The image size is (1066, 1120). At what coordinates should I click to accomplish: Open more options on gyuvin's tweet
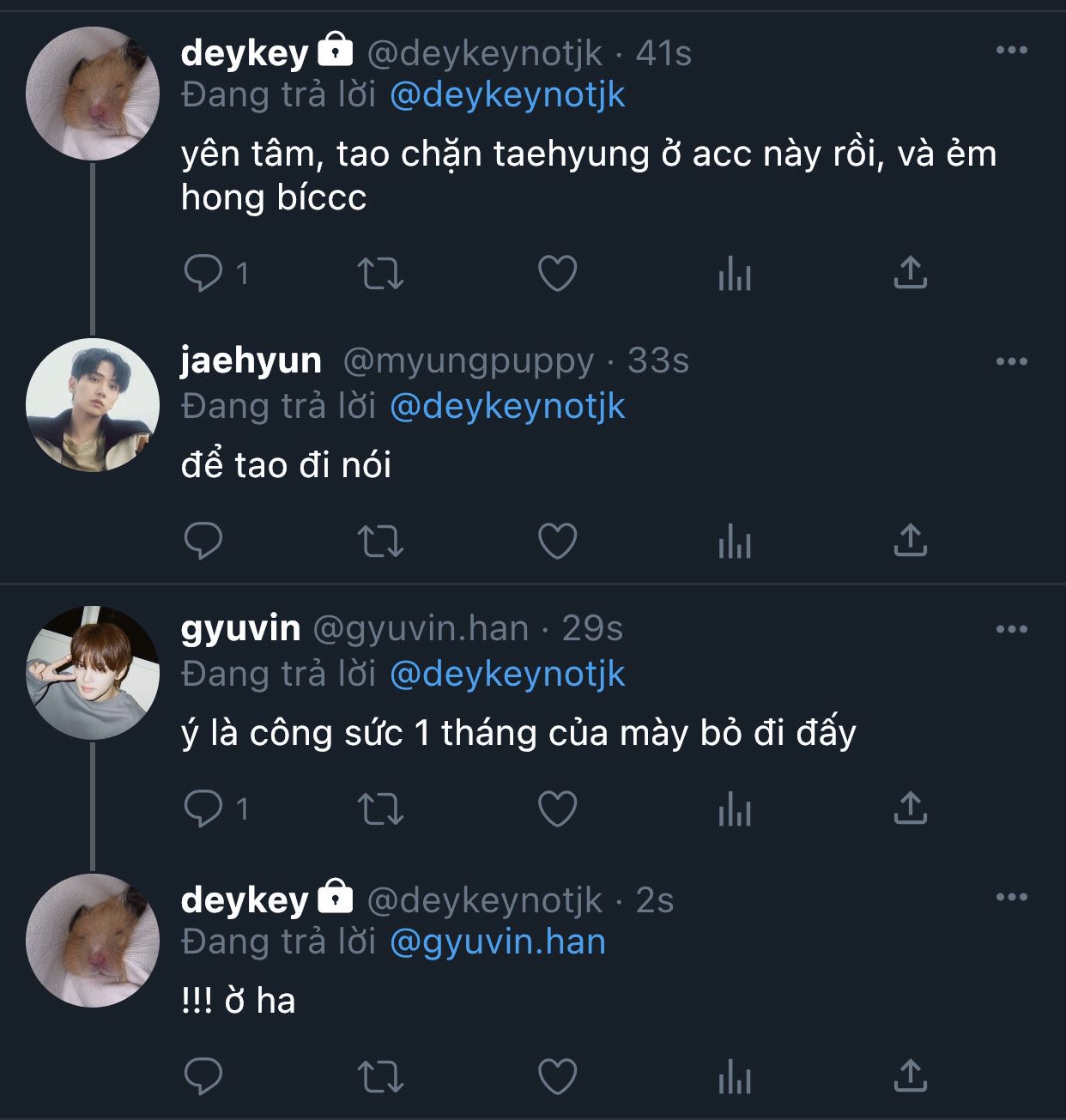tap(1011, 629)
